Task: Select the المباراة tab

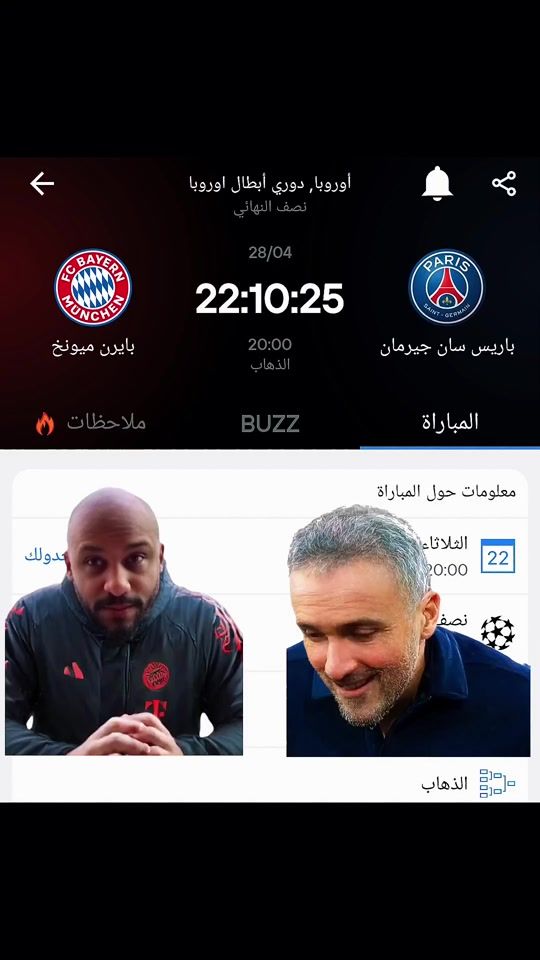Action: (x=450, y=422)
